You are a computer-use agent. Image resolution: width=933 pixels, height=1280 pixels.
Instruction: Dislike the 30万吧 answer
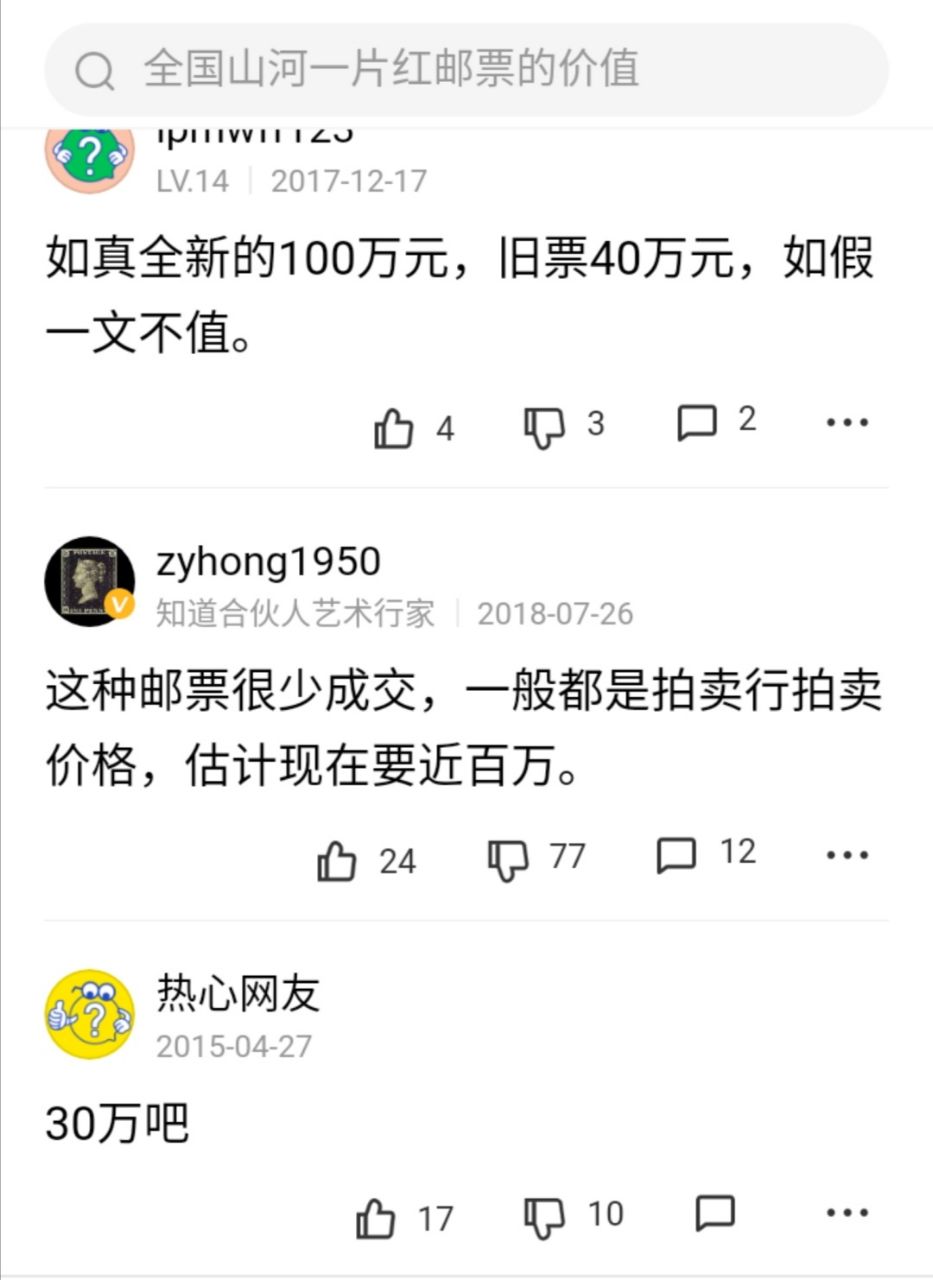(545, 1217)
